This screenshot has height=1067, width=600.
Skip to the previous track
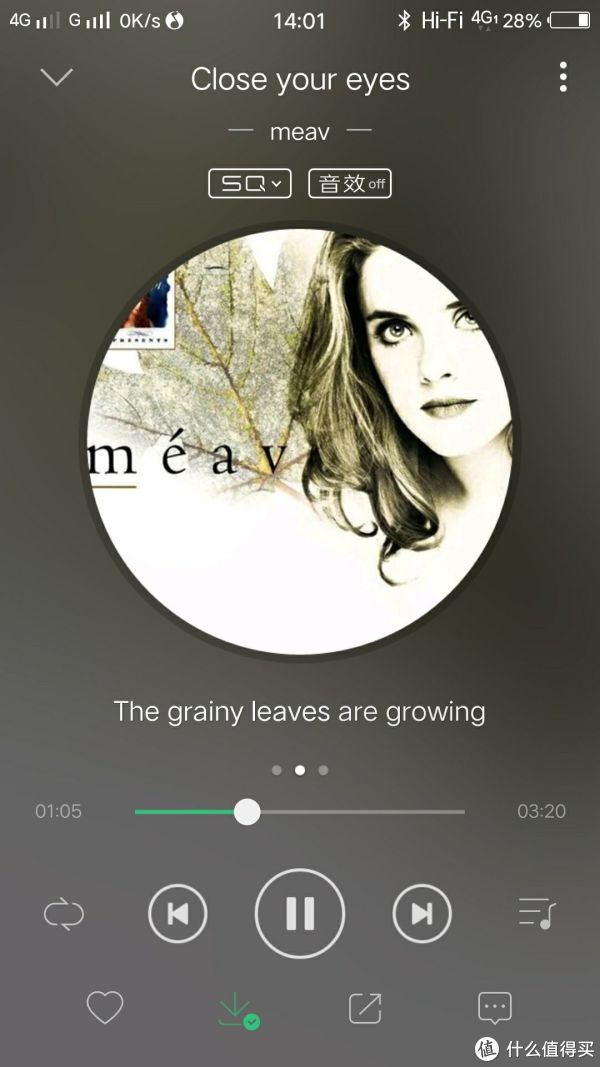tap(177, 913)
